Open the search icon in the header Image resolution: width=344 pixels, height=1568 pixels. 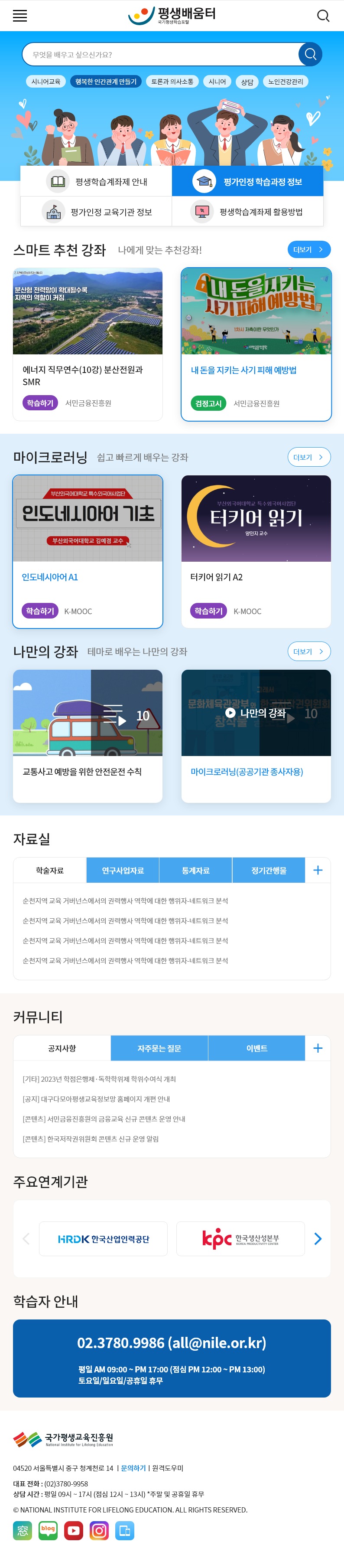click(x=323, y=16)
